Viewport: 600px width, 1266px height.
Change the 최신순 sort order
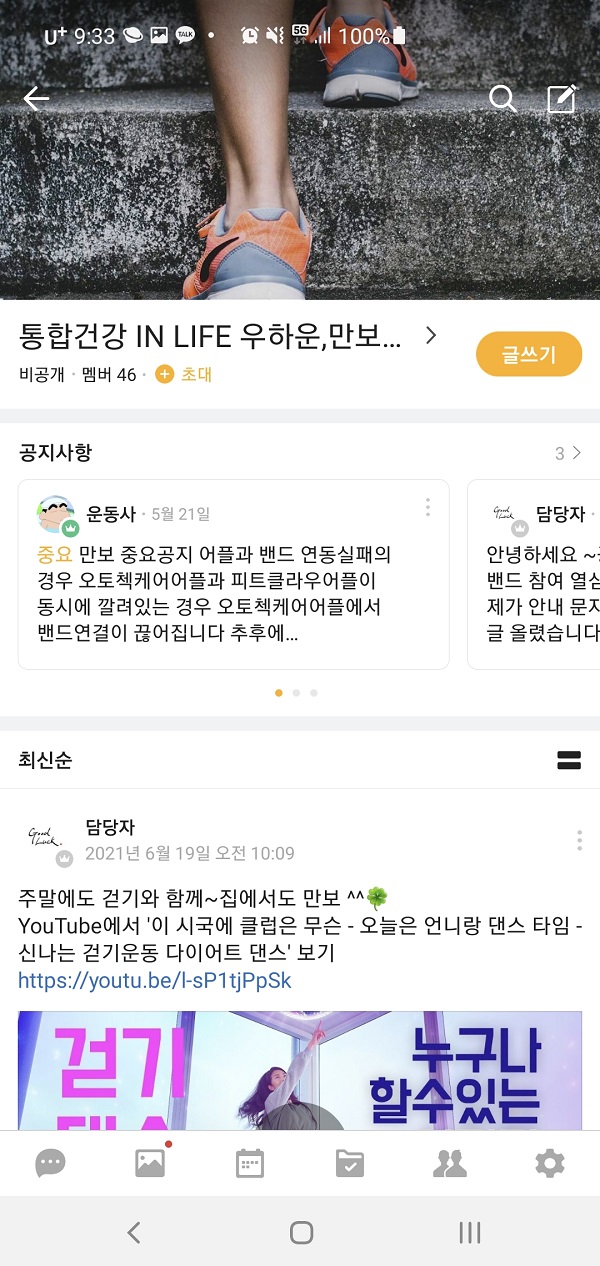tap(46, 760)
